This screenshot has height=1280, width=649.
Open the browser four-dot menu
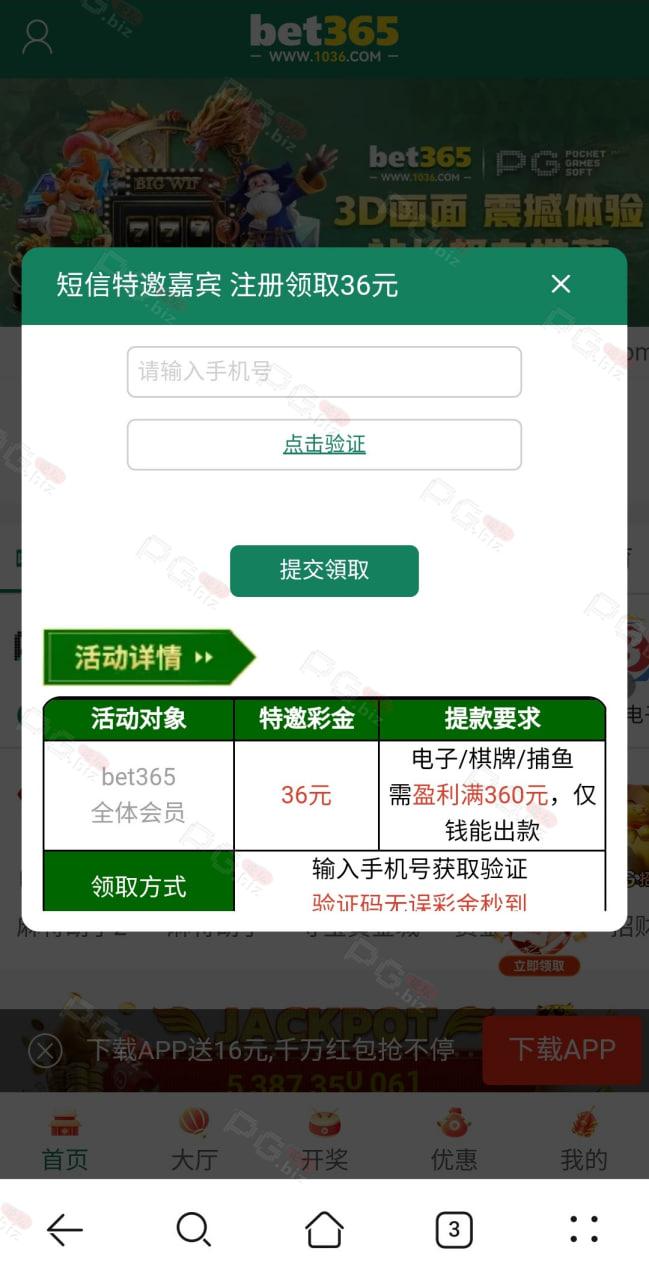(x=584, y=1229)
